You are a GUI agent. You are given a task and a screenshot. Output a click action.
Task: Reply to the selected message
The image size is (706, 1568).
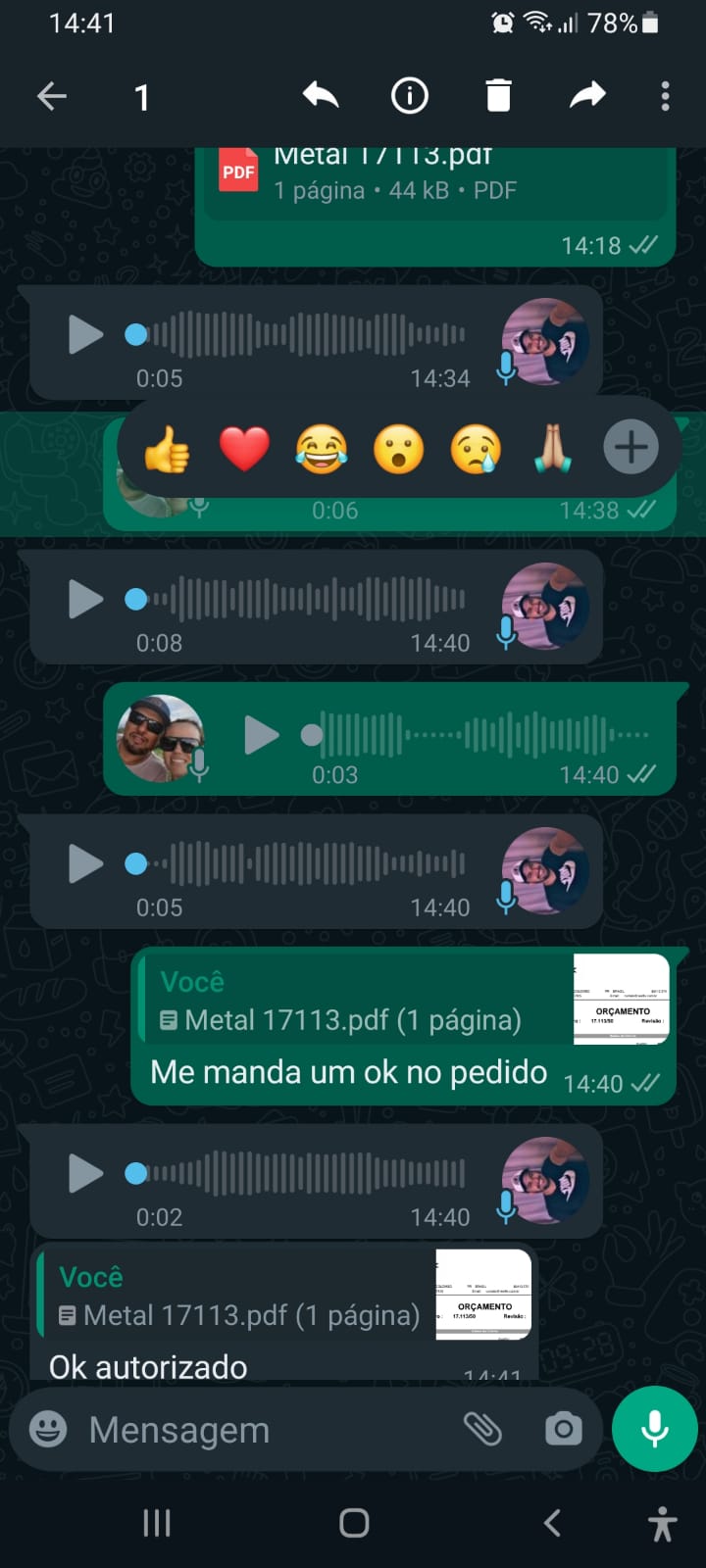coord(321,96)
